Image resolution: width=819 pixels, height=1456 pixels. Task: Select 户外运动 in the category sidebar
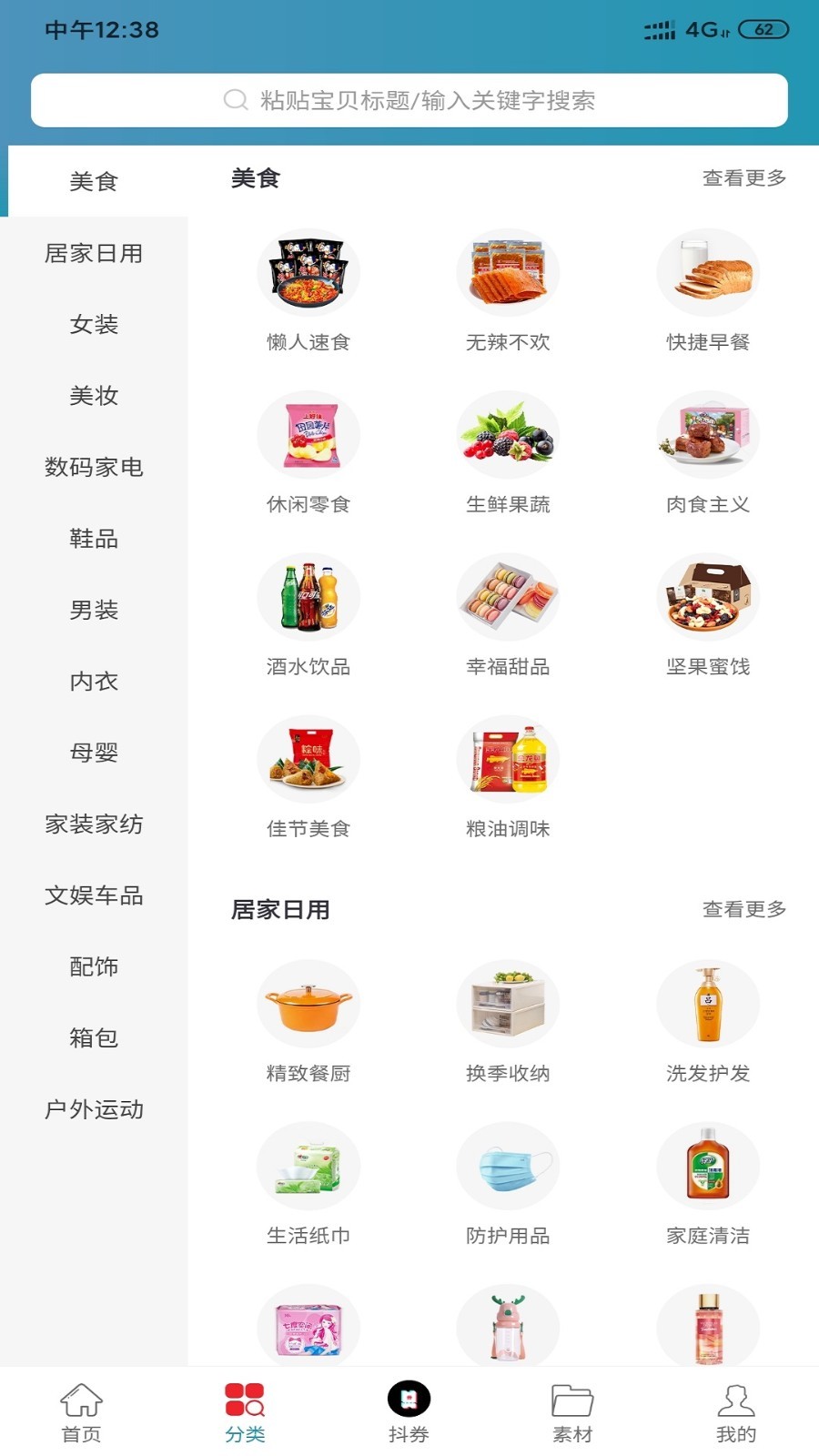(94, 1109)
